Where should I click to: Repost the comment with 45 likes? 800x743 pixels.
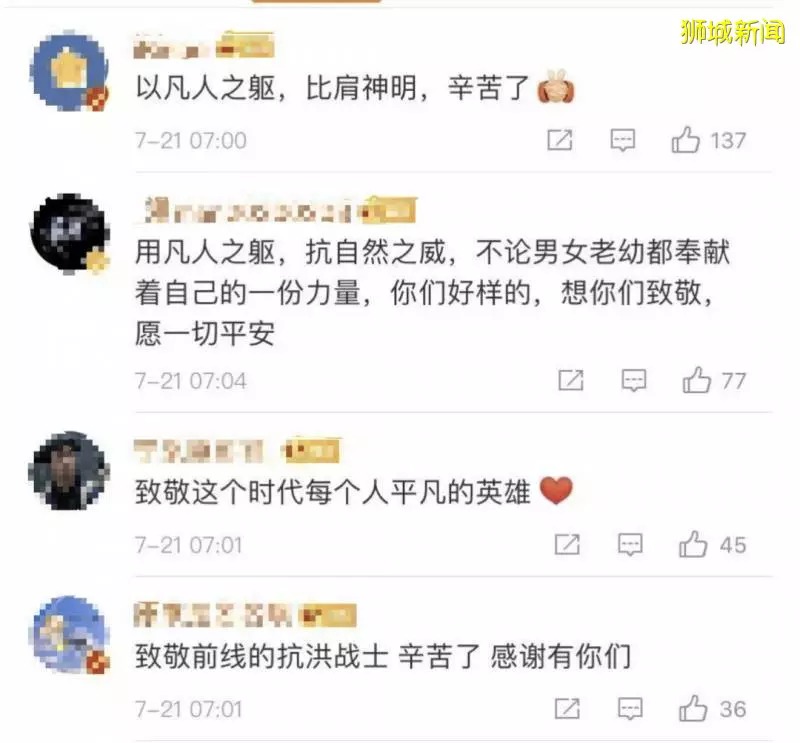pos(567,545)
